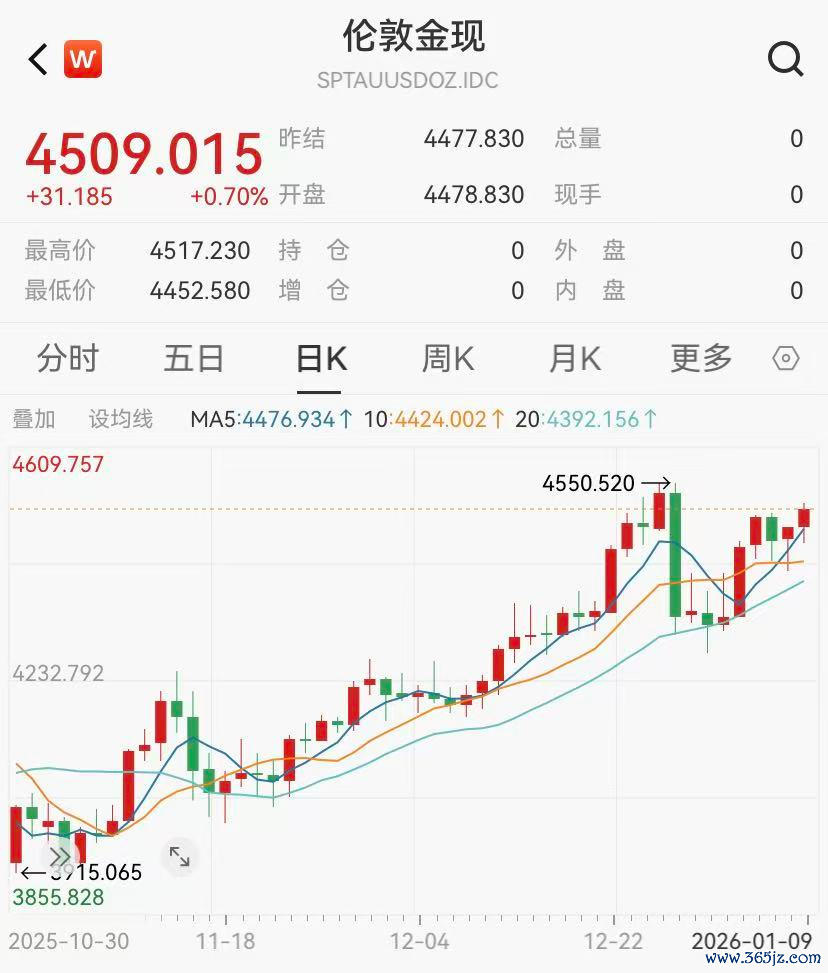Open chart settings hexagon icon
828x973 pixels.
pyautogui.click(x=787, y=359)
